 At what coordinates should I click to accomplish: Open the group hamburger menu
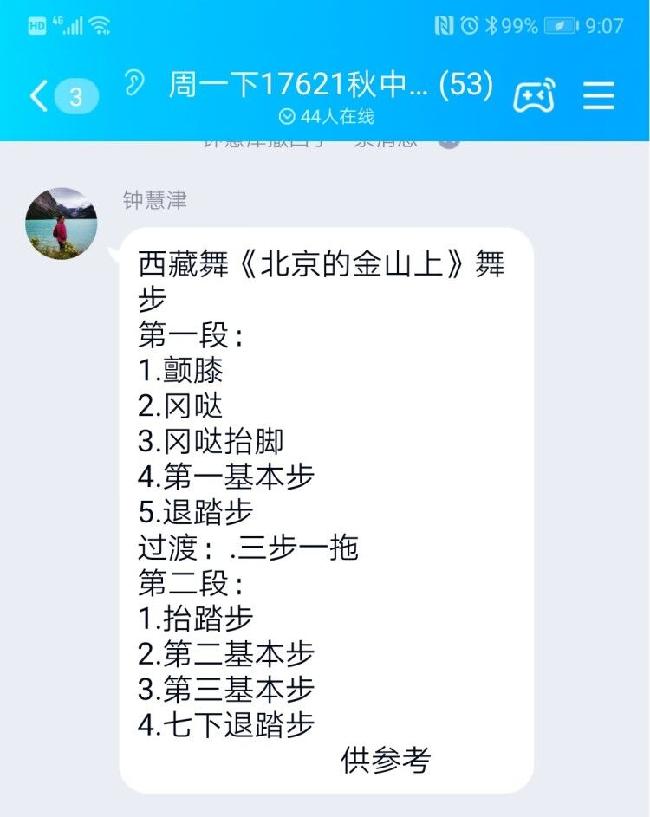[598, 96]
